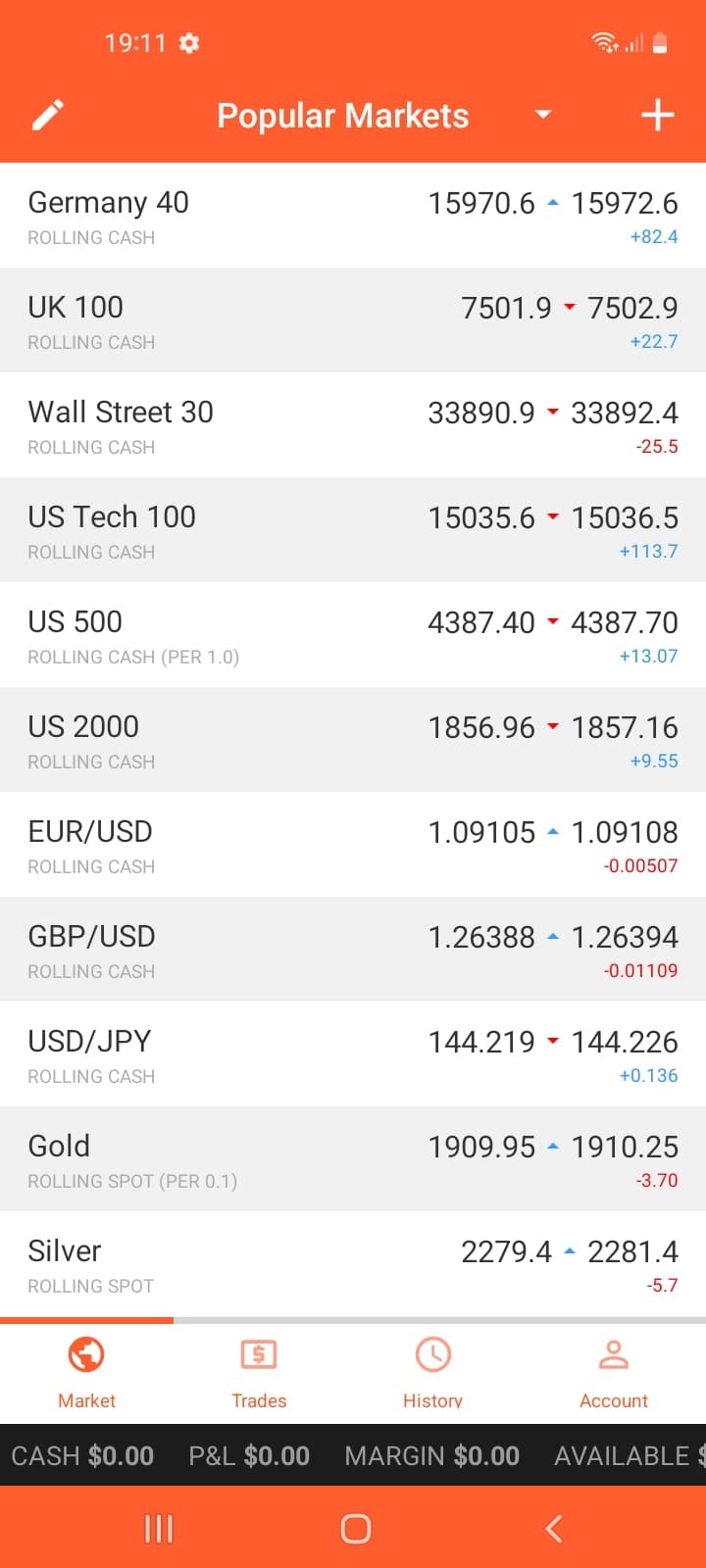The height and width of the screenshot is (1568, 706).
Task: Open the EUR/USD market
Action: click(x=196, y=843)
